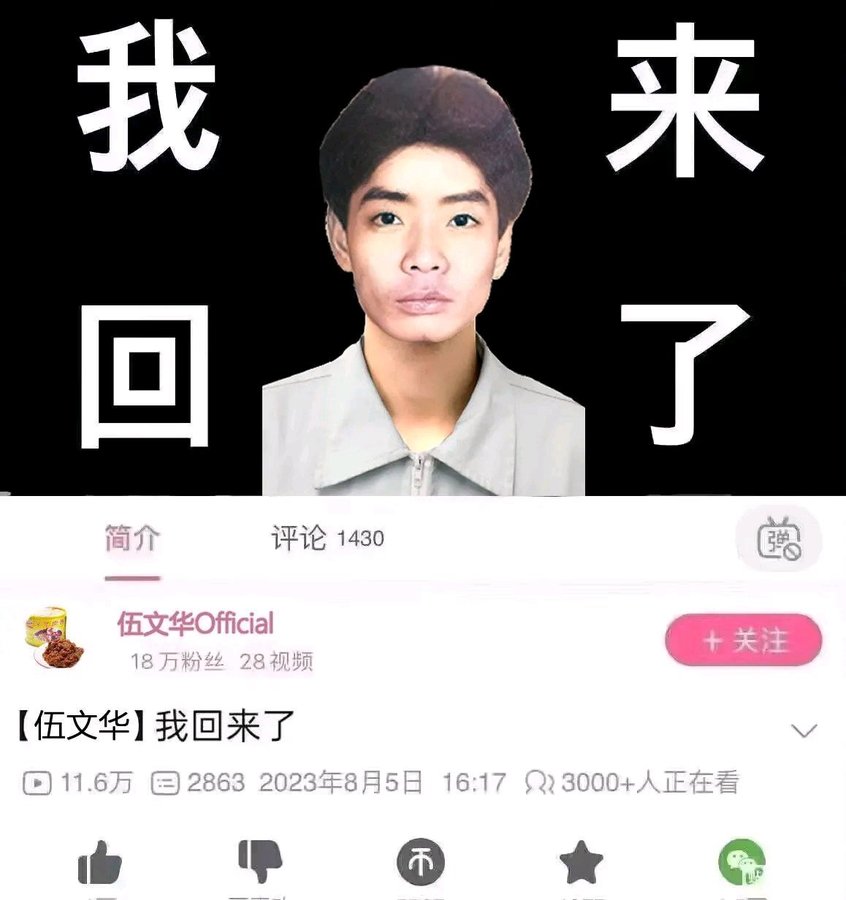Switch to the 简介 tab
This screenshot has height=900, width=846.
(x=132, y=539)
